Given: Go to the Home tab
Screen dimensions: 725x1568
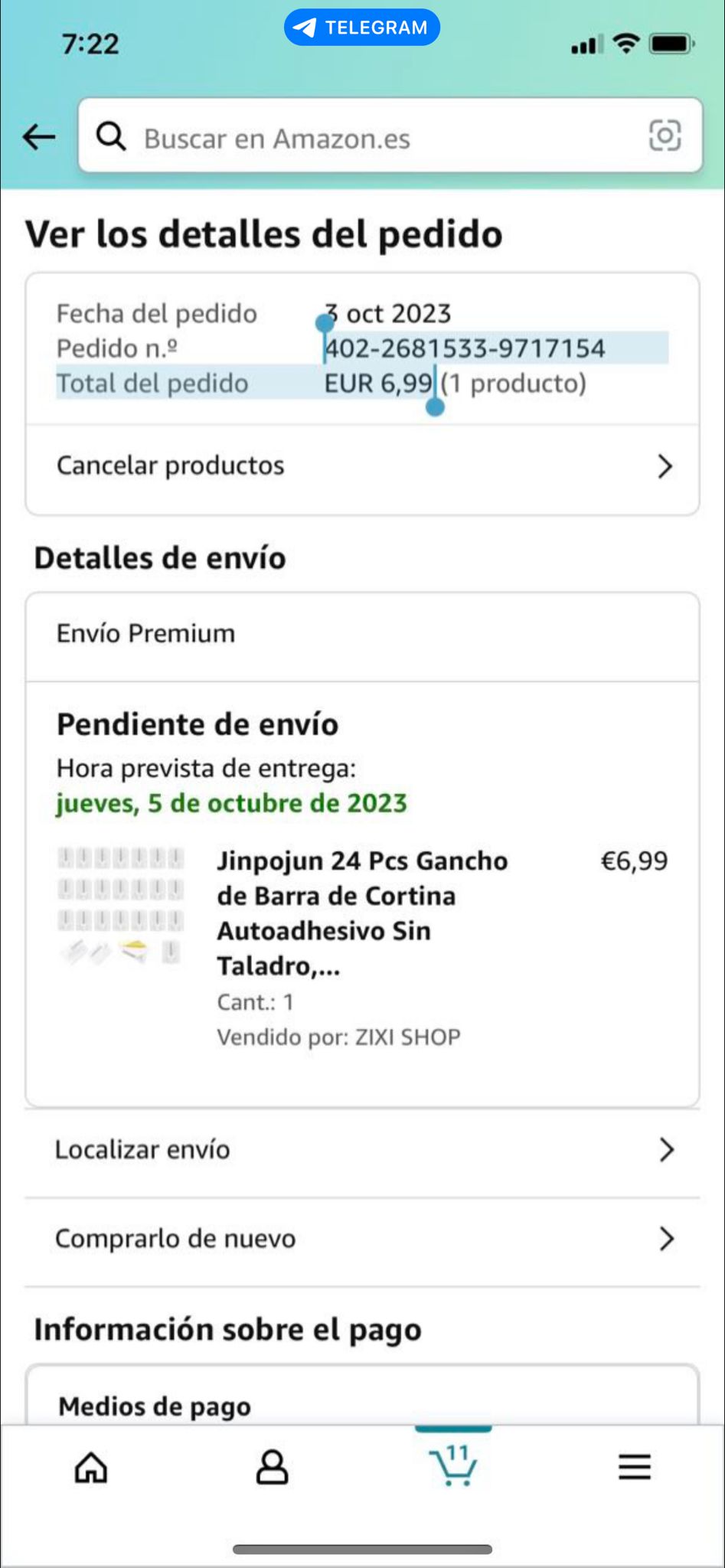Looking at the screenshot, I should [91, 1467].
